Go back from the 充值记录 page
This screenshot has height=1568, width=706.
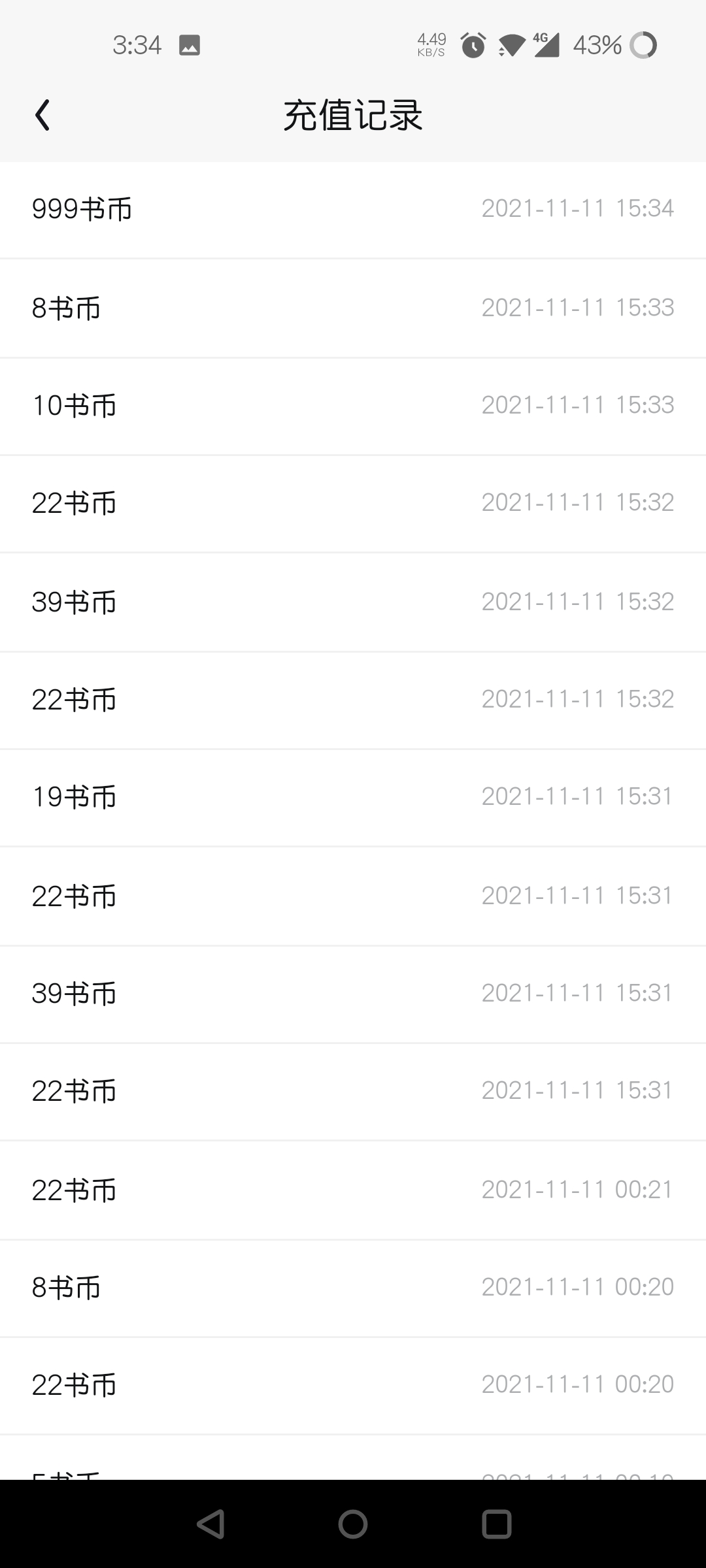pos(42,115)
